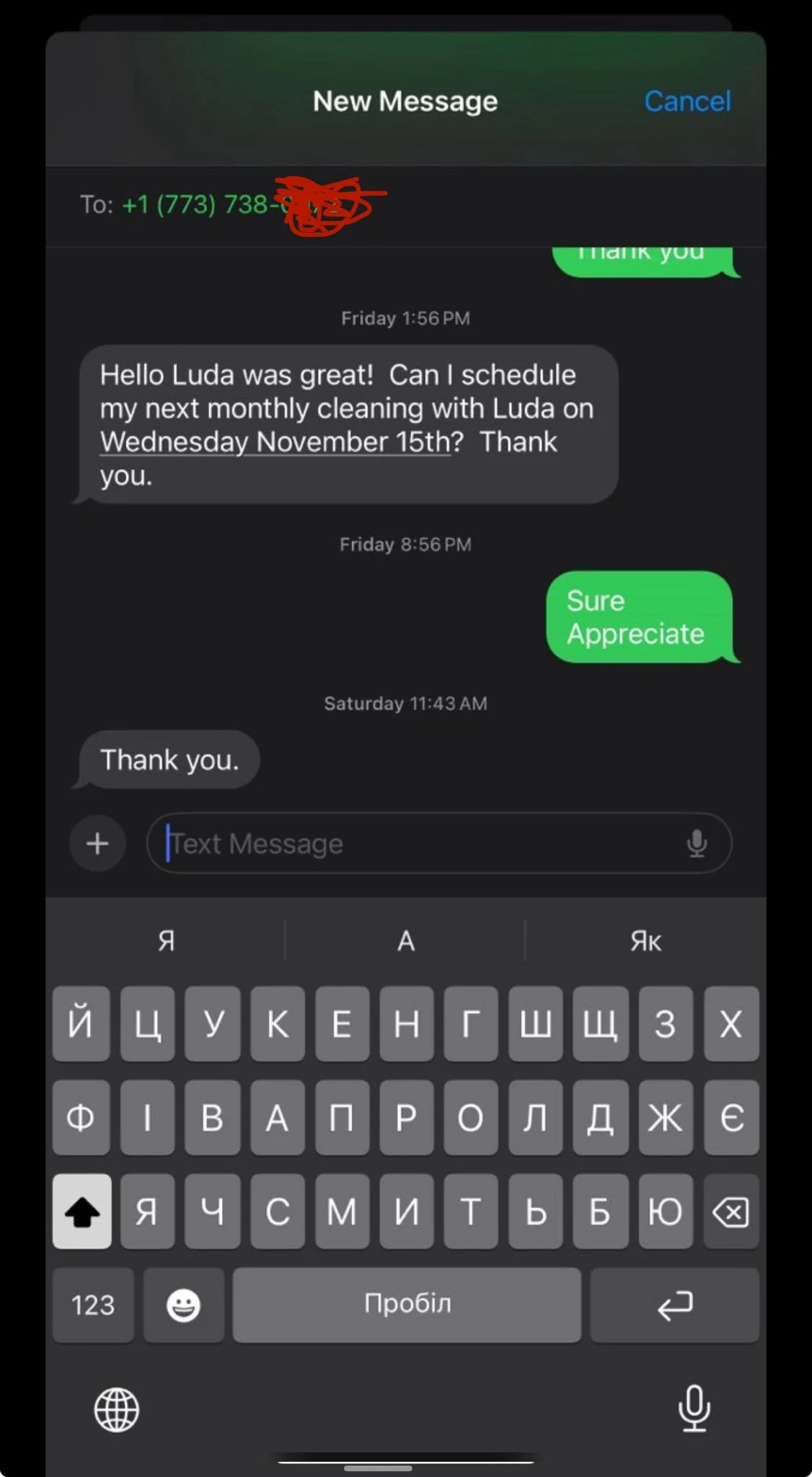
Task: Choose the 'Як' keyboard suggestion
Action: coord(645,940)
